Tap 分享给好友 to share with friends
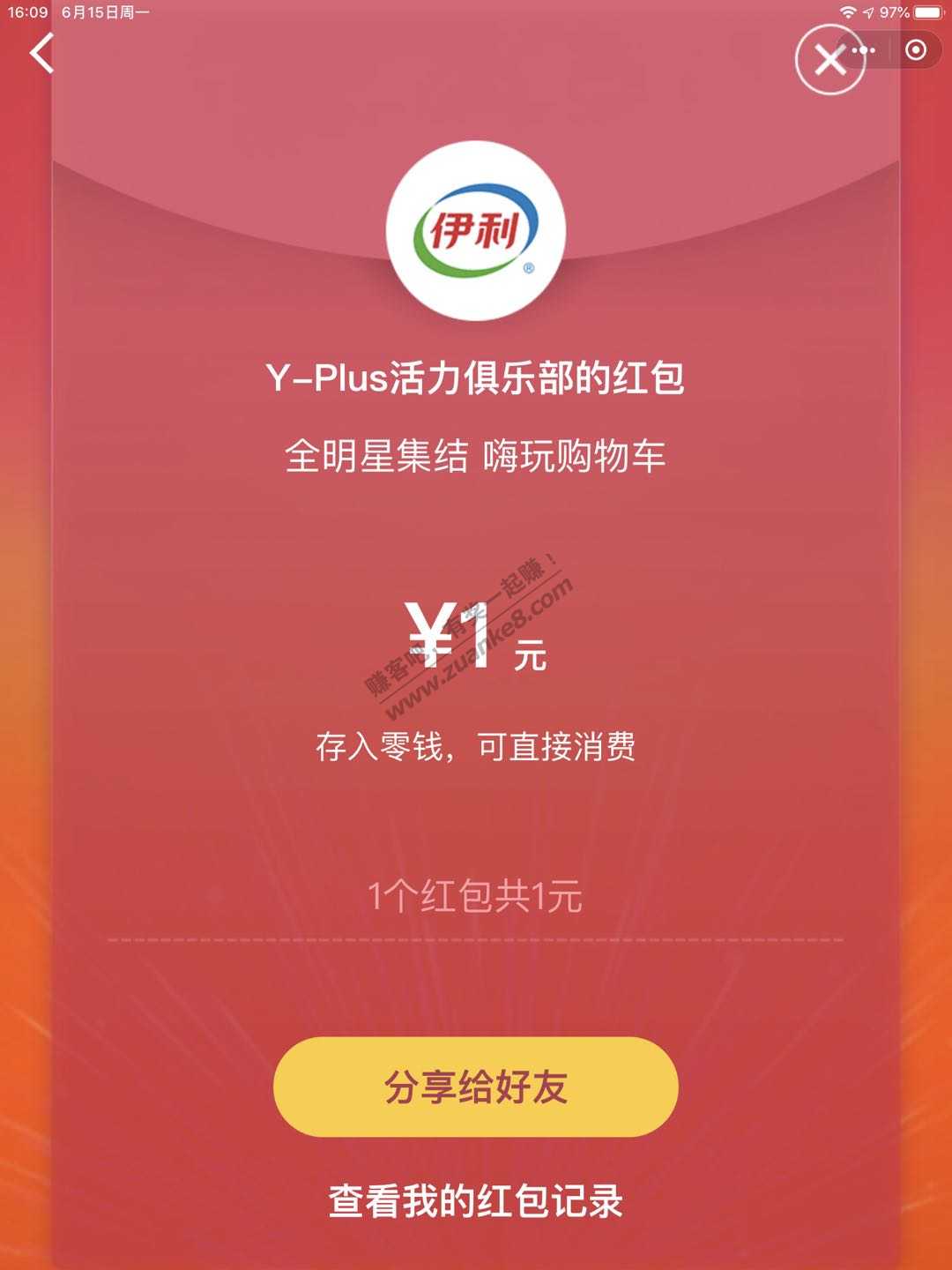Viewport: 952px width, 1270px height. tap(475, 1087)
